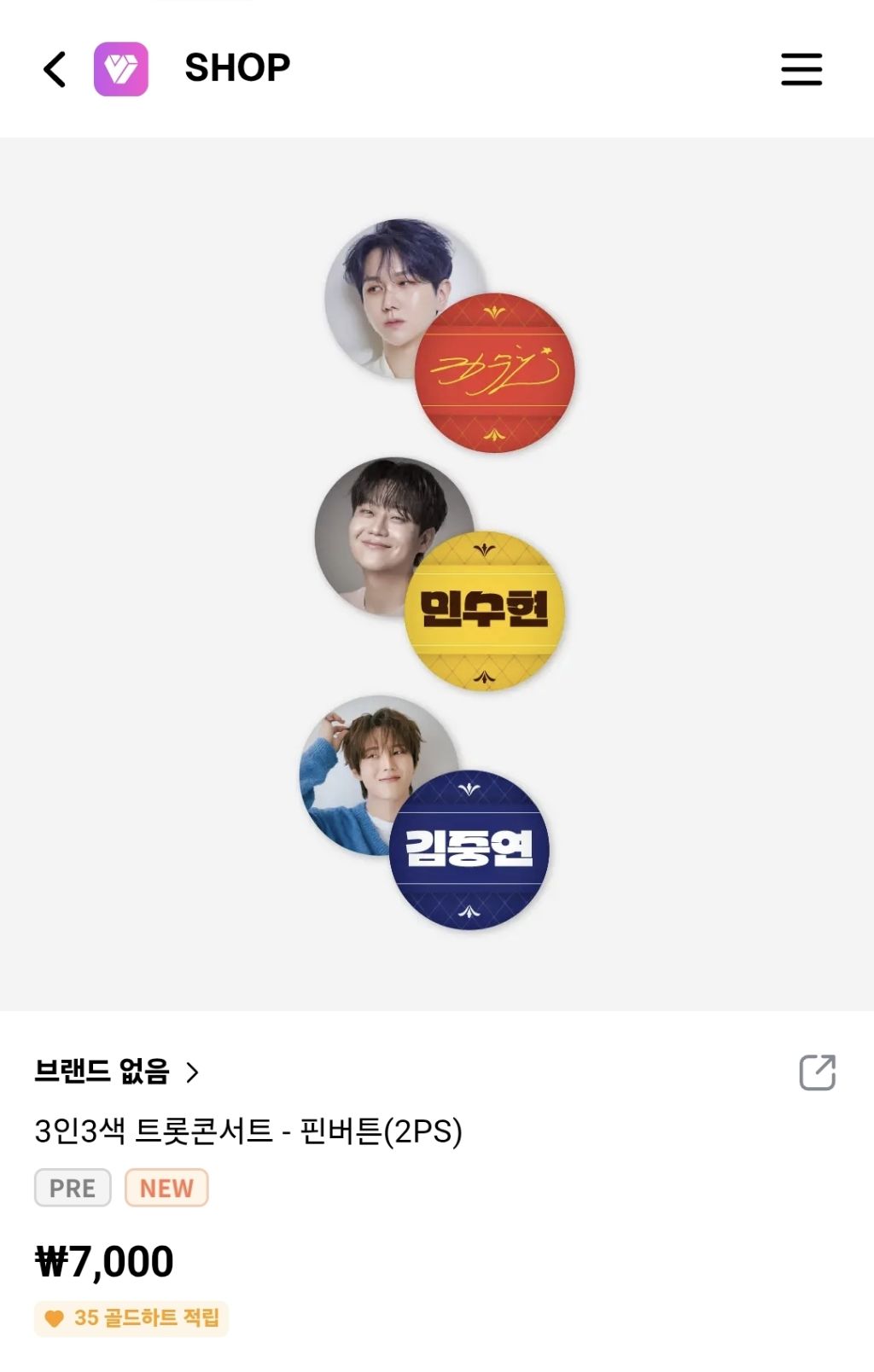Tap the purple shop logo icon
This screenshot has width=874, height=1372.
120,69
